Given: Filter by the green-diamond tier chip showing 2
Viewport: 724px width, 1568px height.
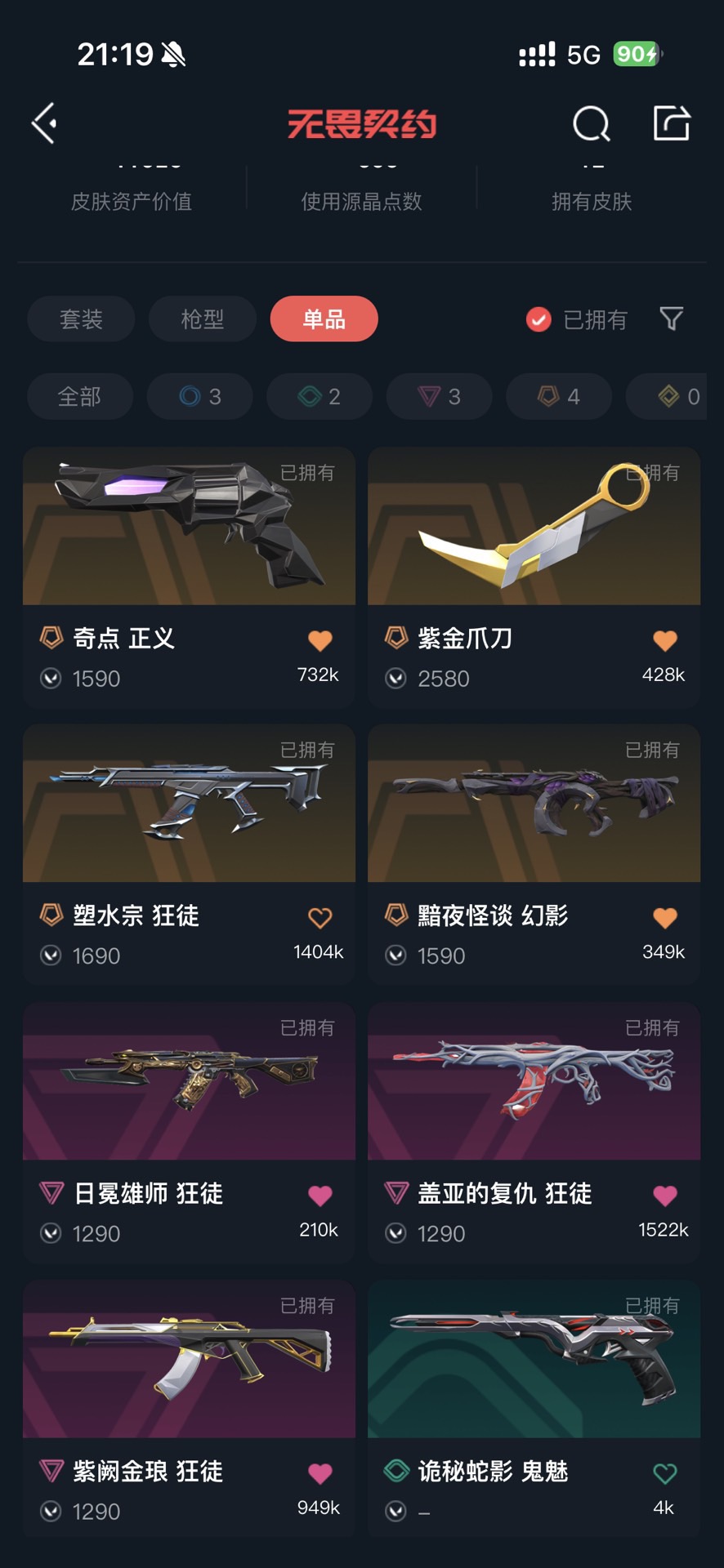Looking at the screenshot, I should point(320,396).
